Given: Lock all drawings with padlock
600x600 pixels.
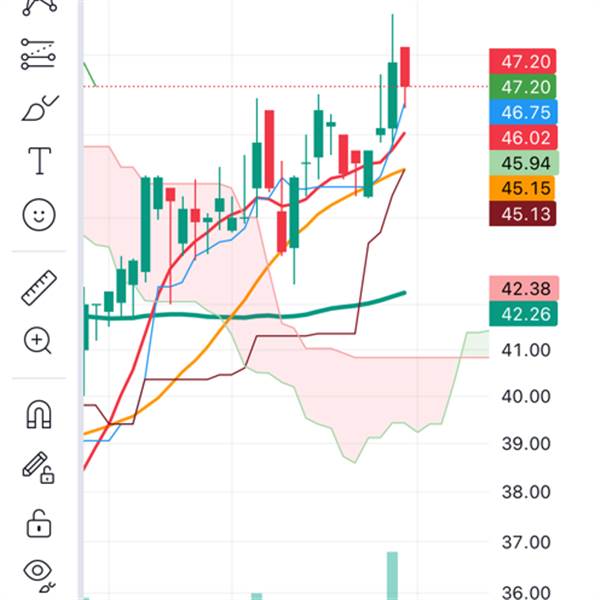Looking at the screenshot, I should pyautogui.click(x=39, y=521).
